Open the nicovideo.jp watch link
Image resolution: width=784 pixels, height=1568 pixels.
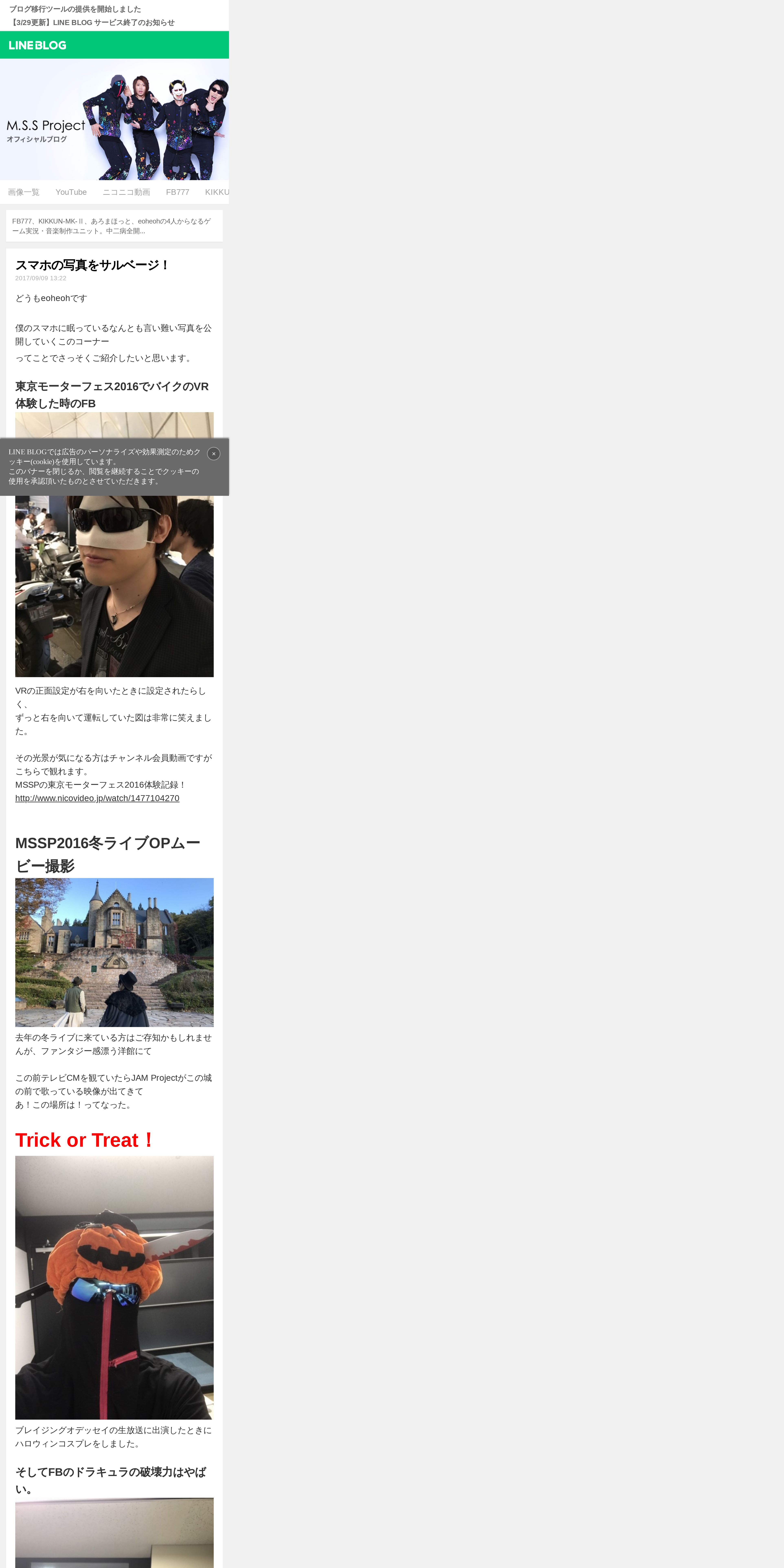click(x=97, y=798)
